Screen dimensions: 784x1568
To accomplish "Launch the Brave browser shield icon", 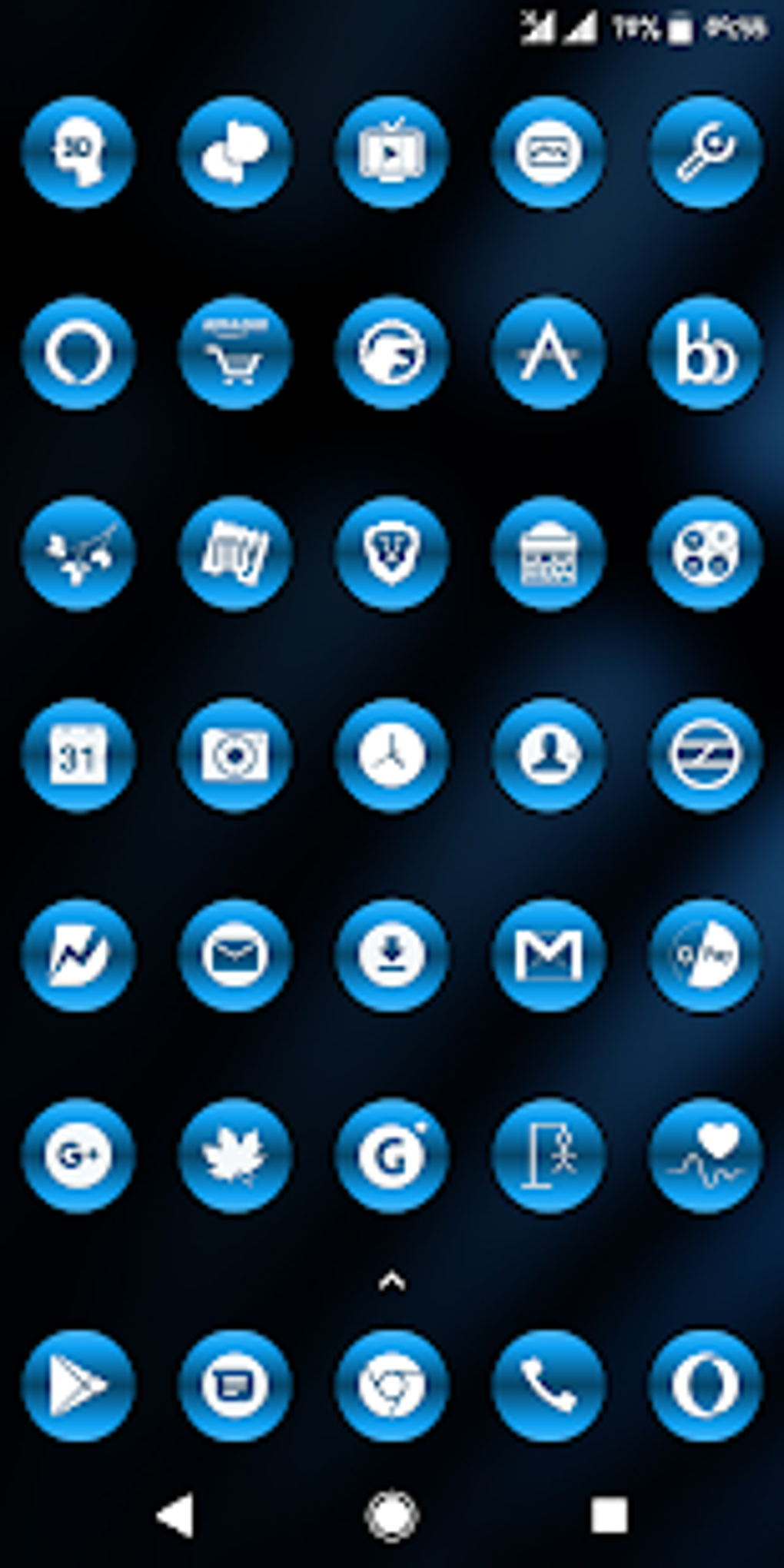I will (x=392, y=553).
